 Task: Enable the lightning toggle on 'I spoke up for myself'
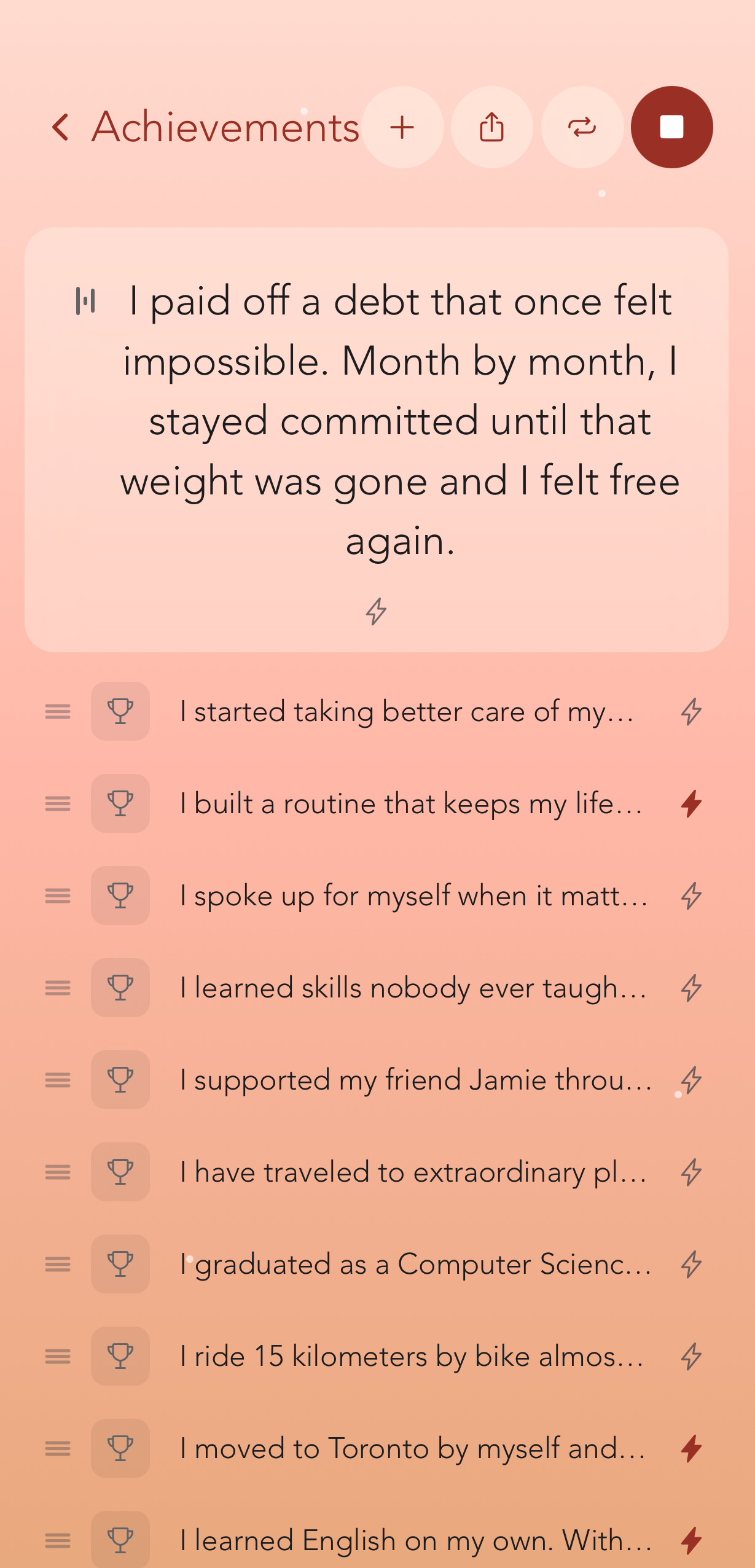coord(690,896)
